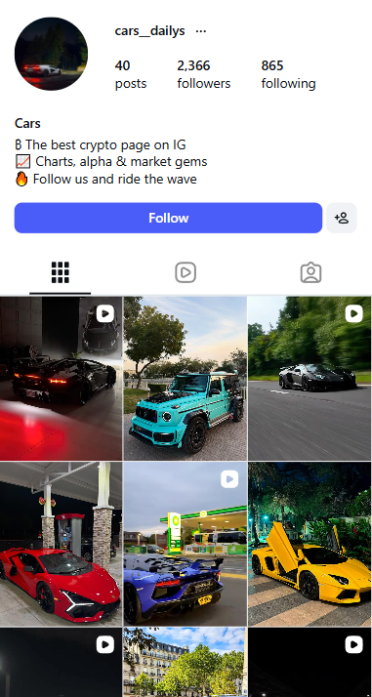Show suggested accounts with the add-person button

click(x=341, y=218)
